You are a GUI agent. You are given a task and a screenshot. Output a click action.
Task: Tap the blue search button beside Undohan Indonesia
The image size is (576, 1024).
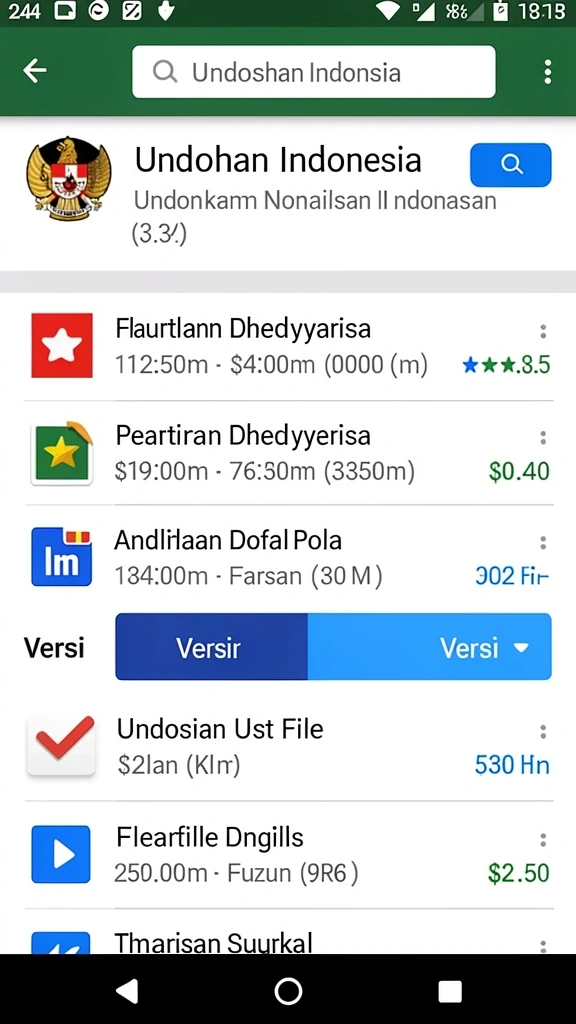point(511,165)
